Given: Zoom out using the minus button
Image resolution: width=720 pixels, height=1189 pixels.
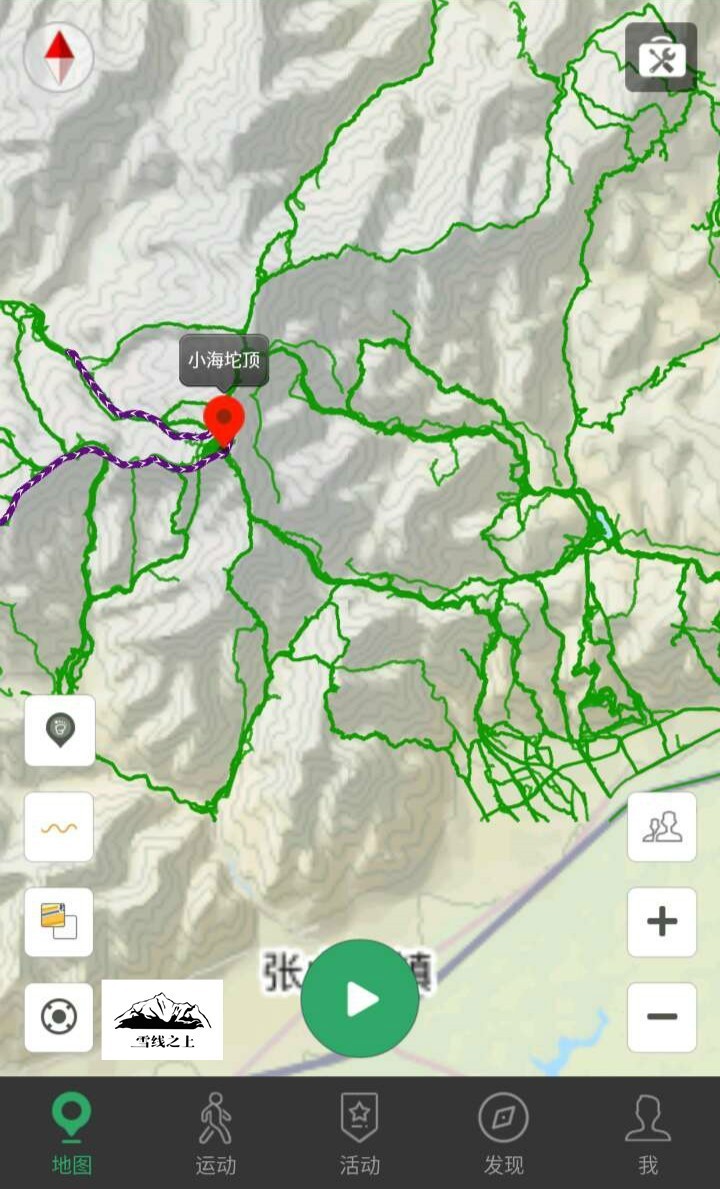Looking at the screenshot, I should tap(661, 1017).
